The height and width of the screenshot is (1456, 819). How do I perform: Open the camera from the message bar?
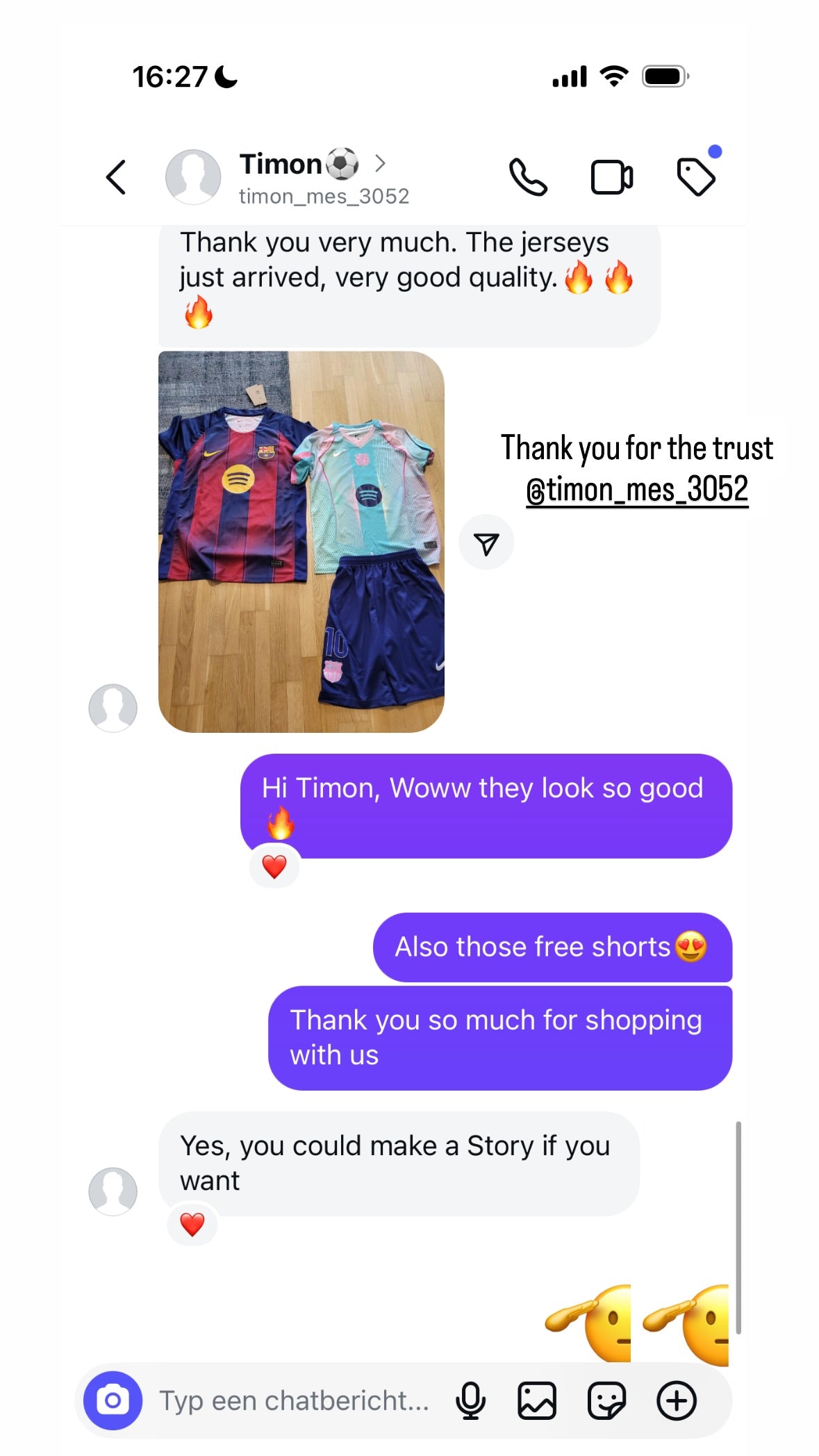click(x=113, y=1400)
